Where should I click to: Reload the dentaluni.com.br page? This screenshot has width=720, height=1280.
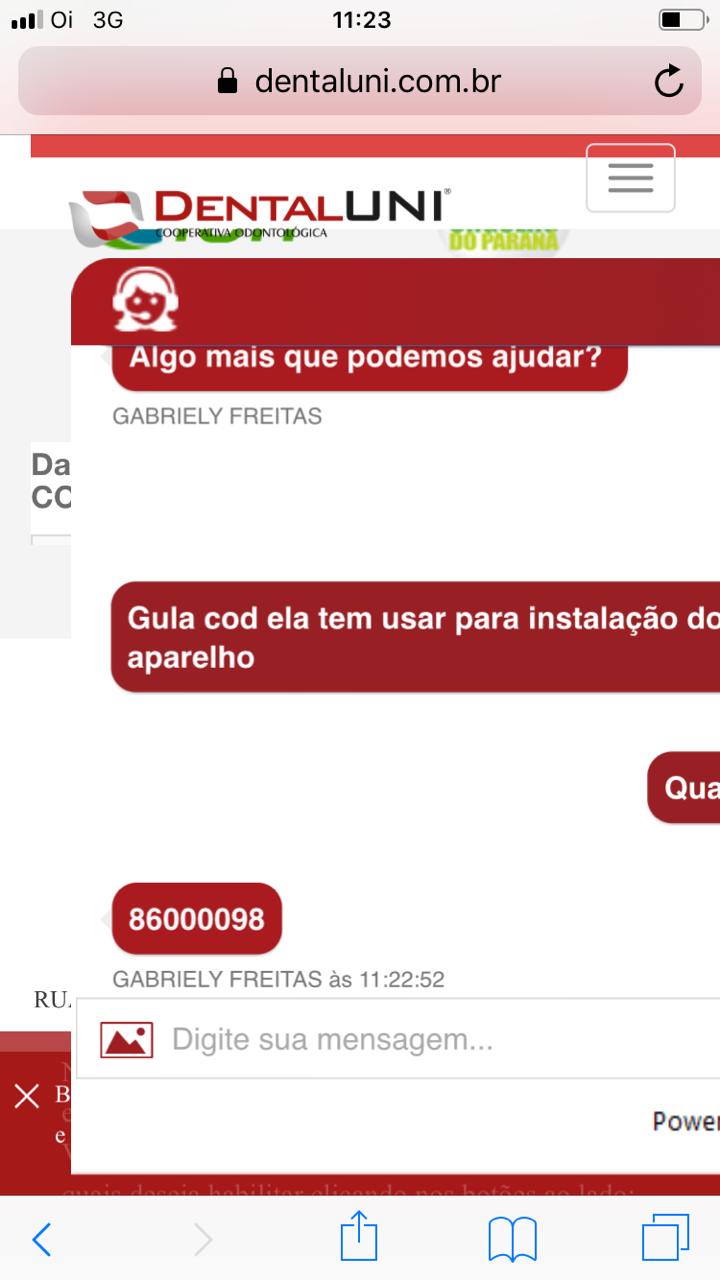coord(668,81)
